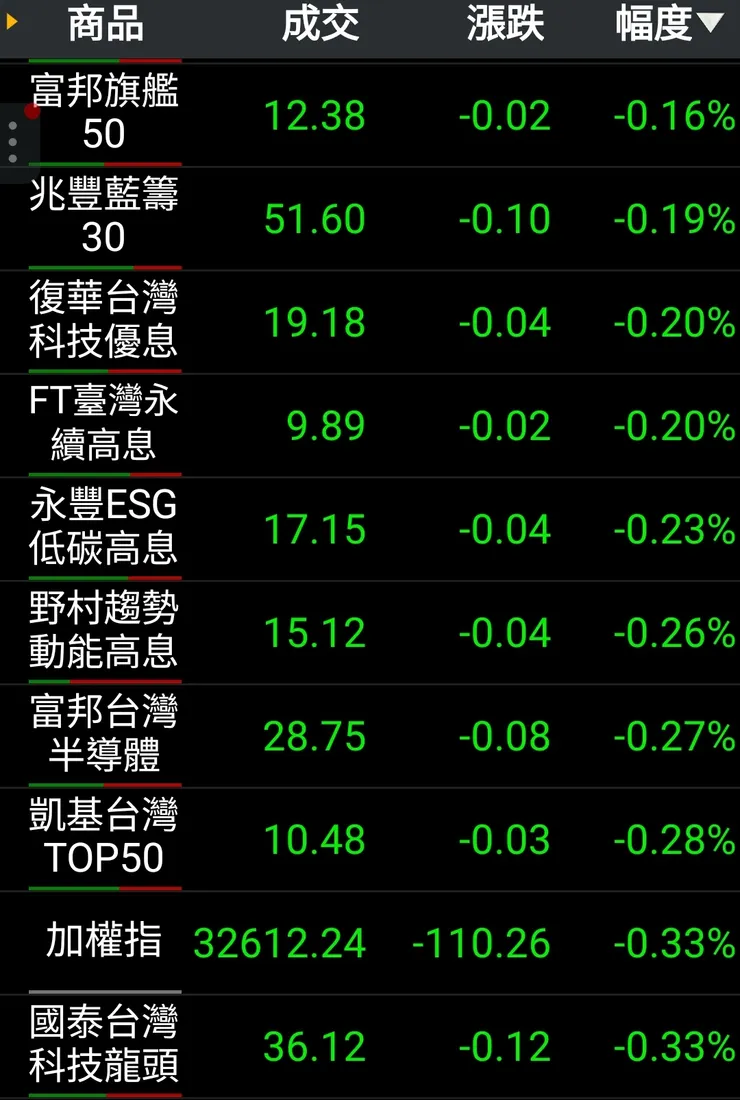740x1100 pixels.
Task: Open the three-dot side handle menu
Action: point(13,143)
